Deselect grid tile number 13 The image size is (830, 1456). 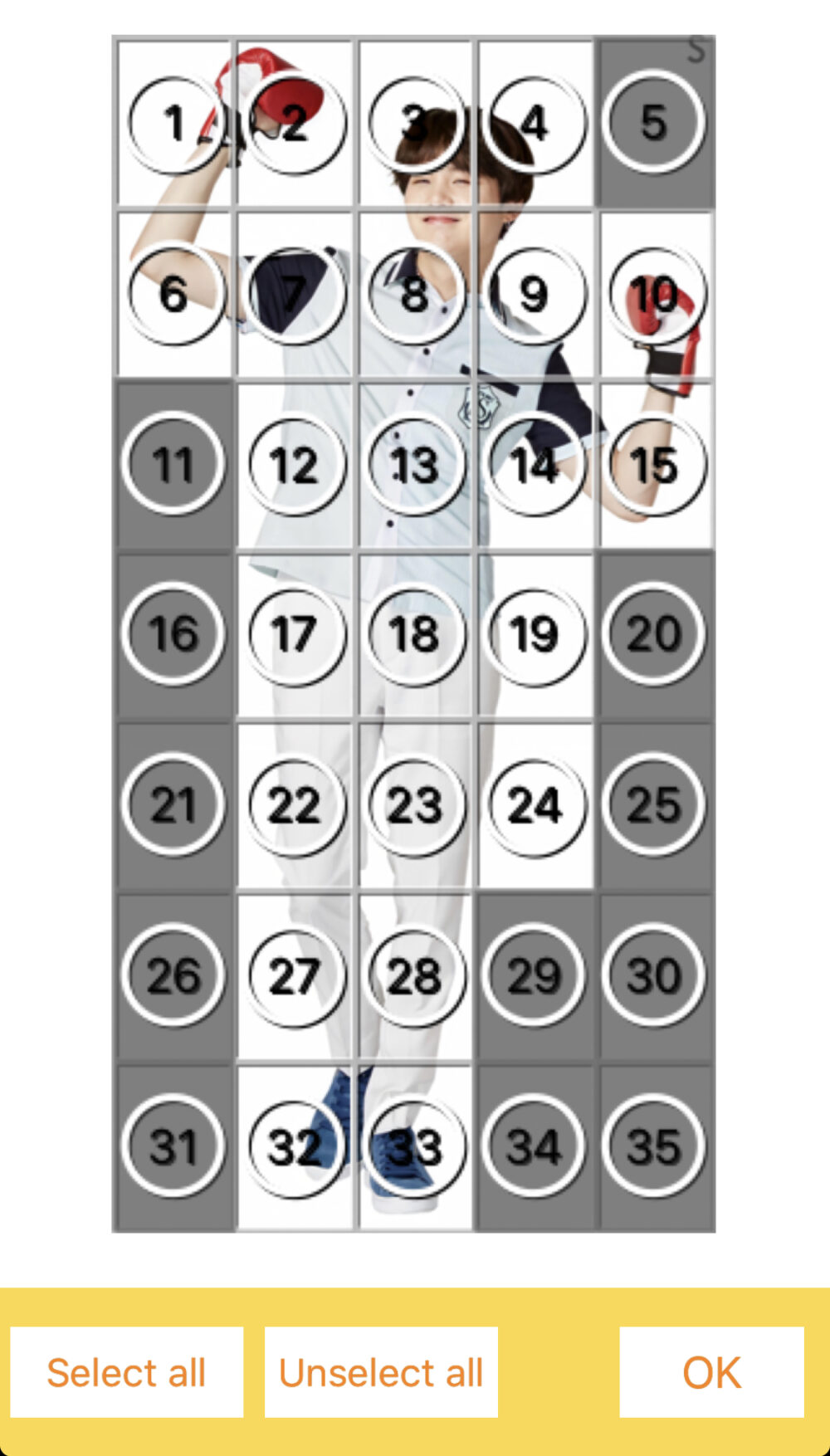click(414, 464)
